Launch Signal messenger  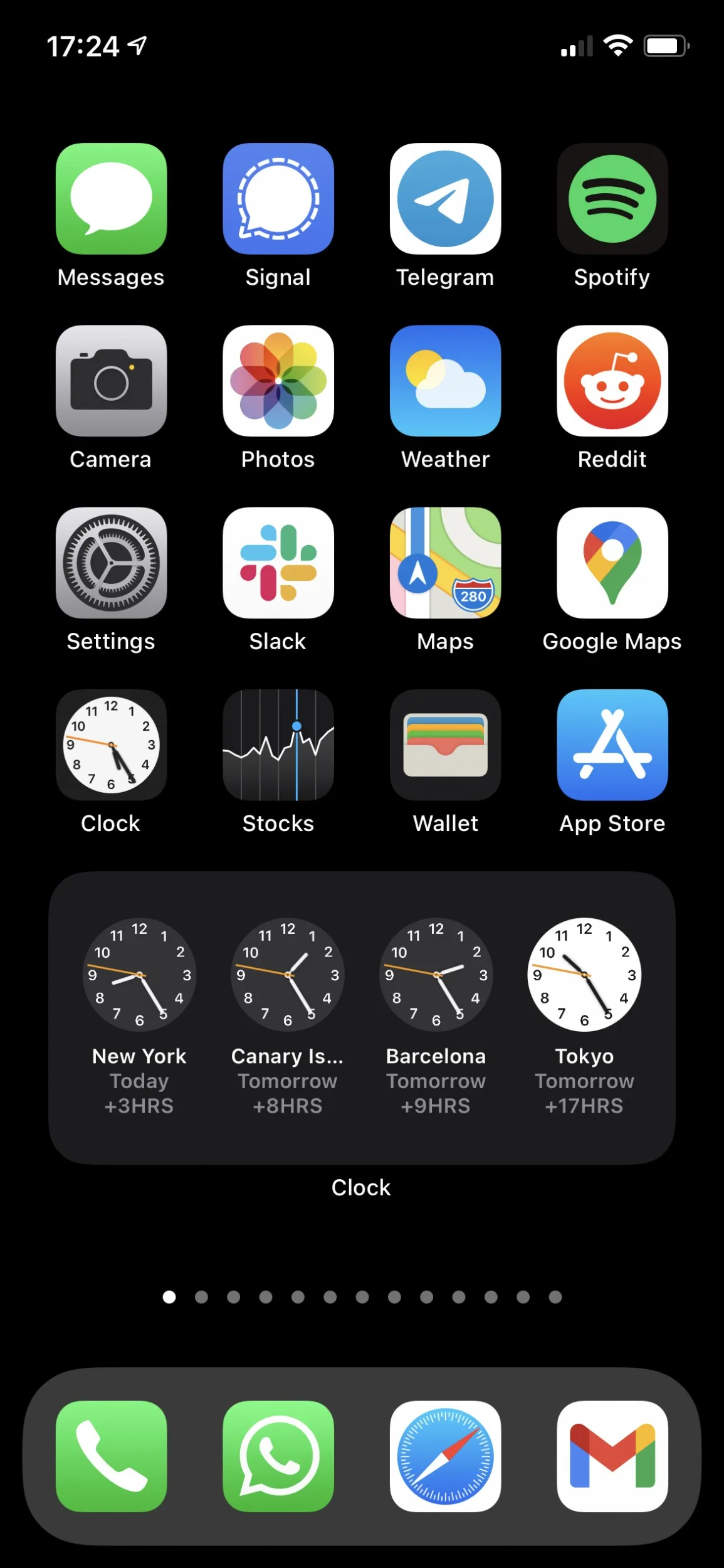278,199
